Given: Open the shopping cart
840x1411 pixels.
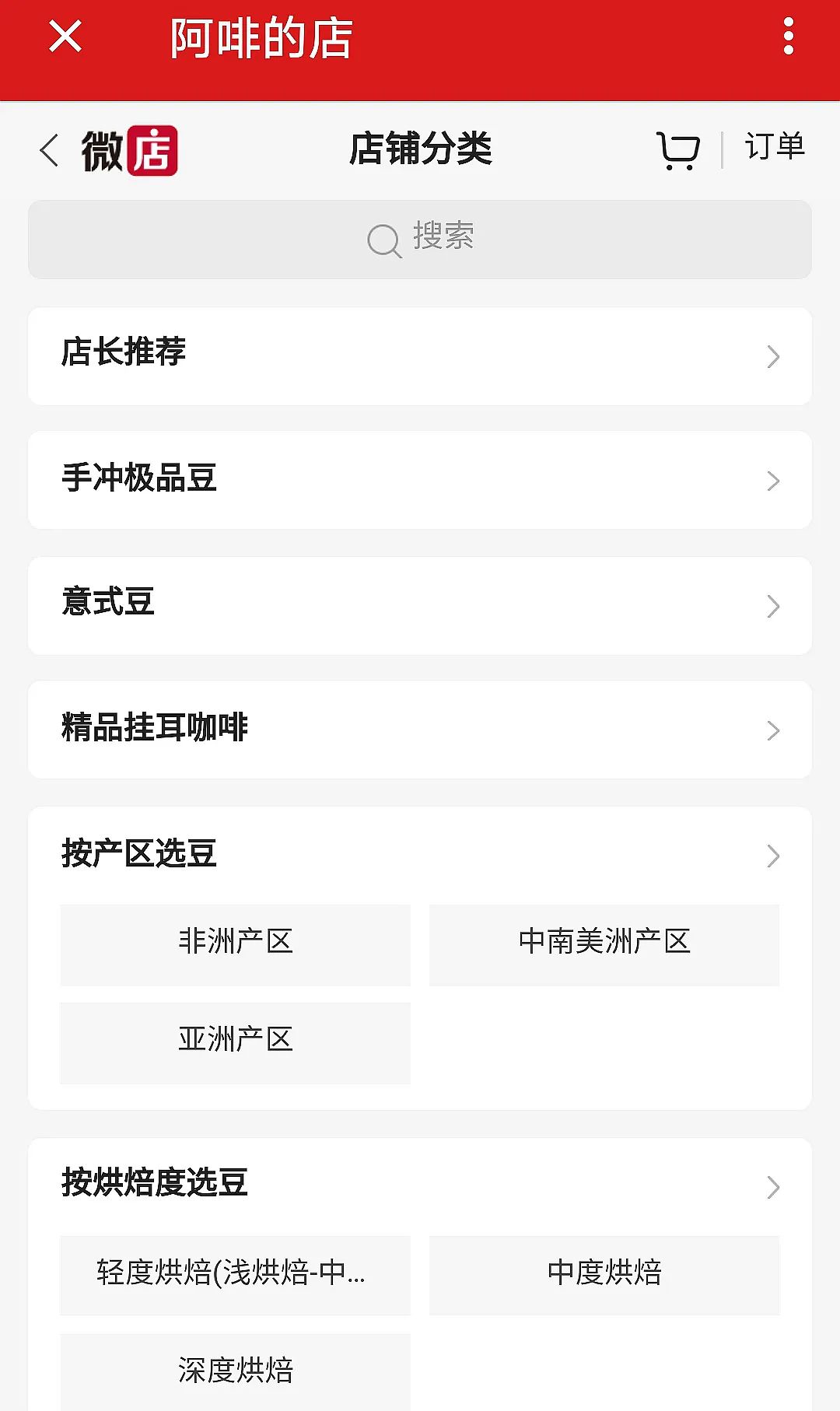Looking at the screenshot, I should 678,150.
